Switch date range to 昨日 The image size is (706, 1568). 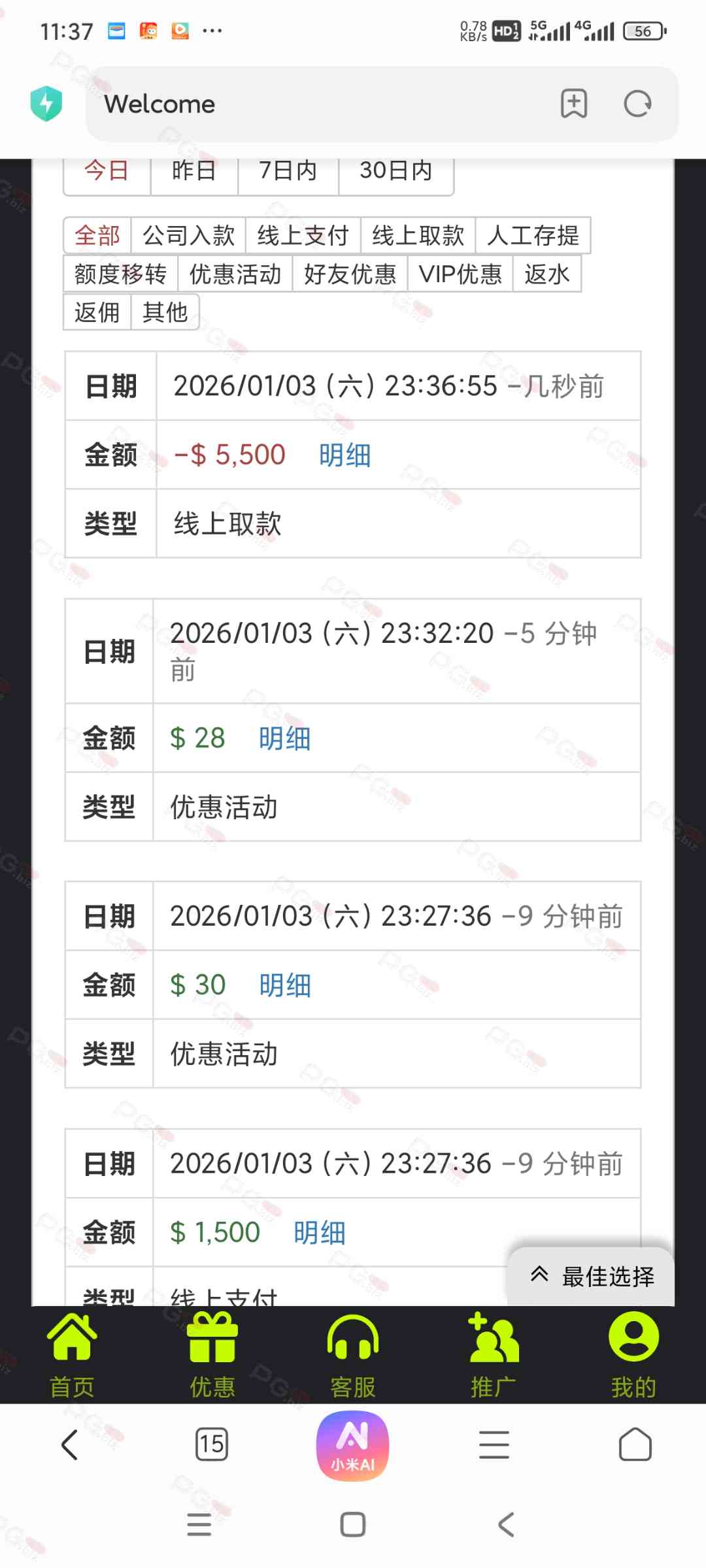[x=193, y=172]
